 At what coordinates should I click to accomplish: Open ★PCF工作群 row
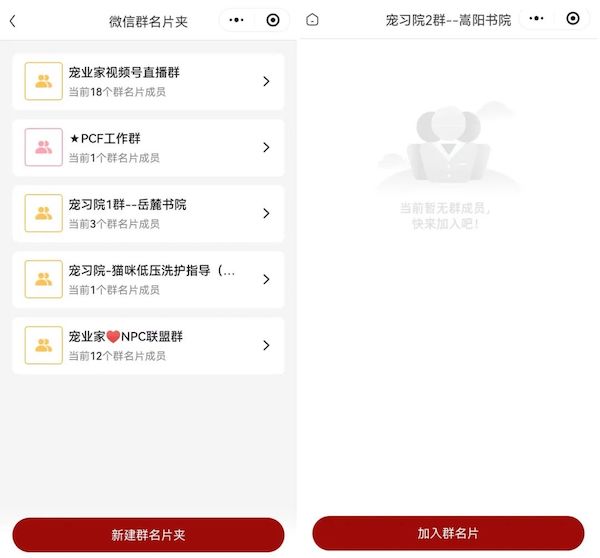pyautogui.click(x=148, y=147)
